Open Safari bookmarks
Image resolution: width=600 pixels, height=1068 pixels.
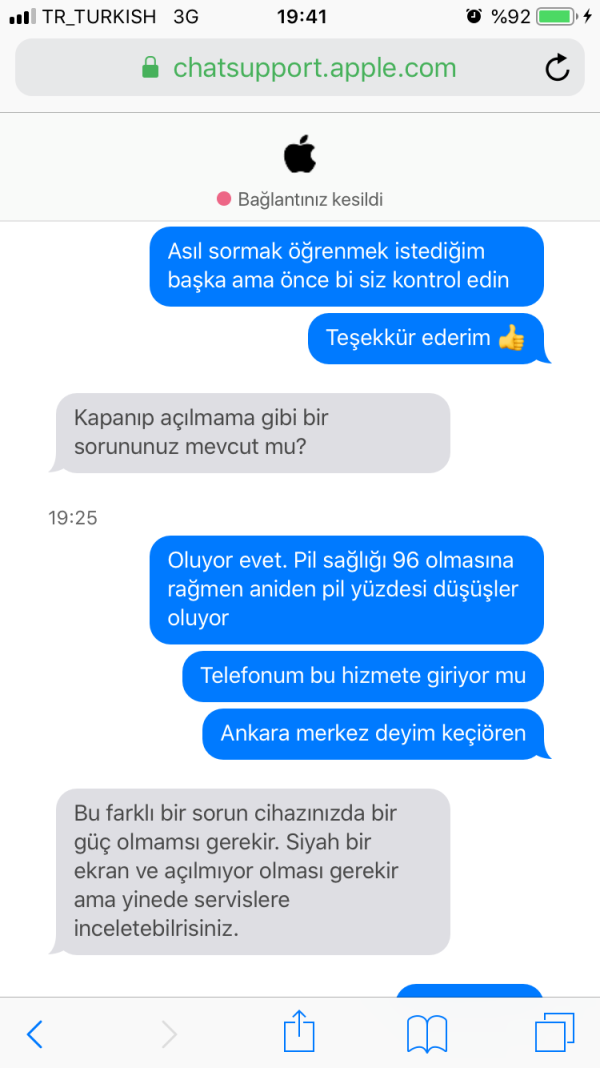tap(427, 1032)
